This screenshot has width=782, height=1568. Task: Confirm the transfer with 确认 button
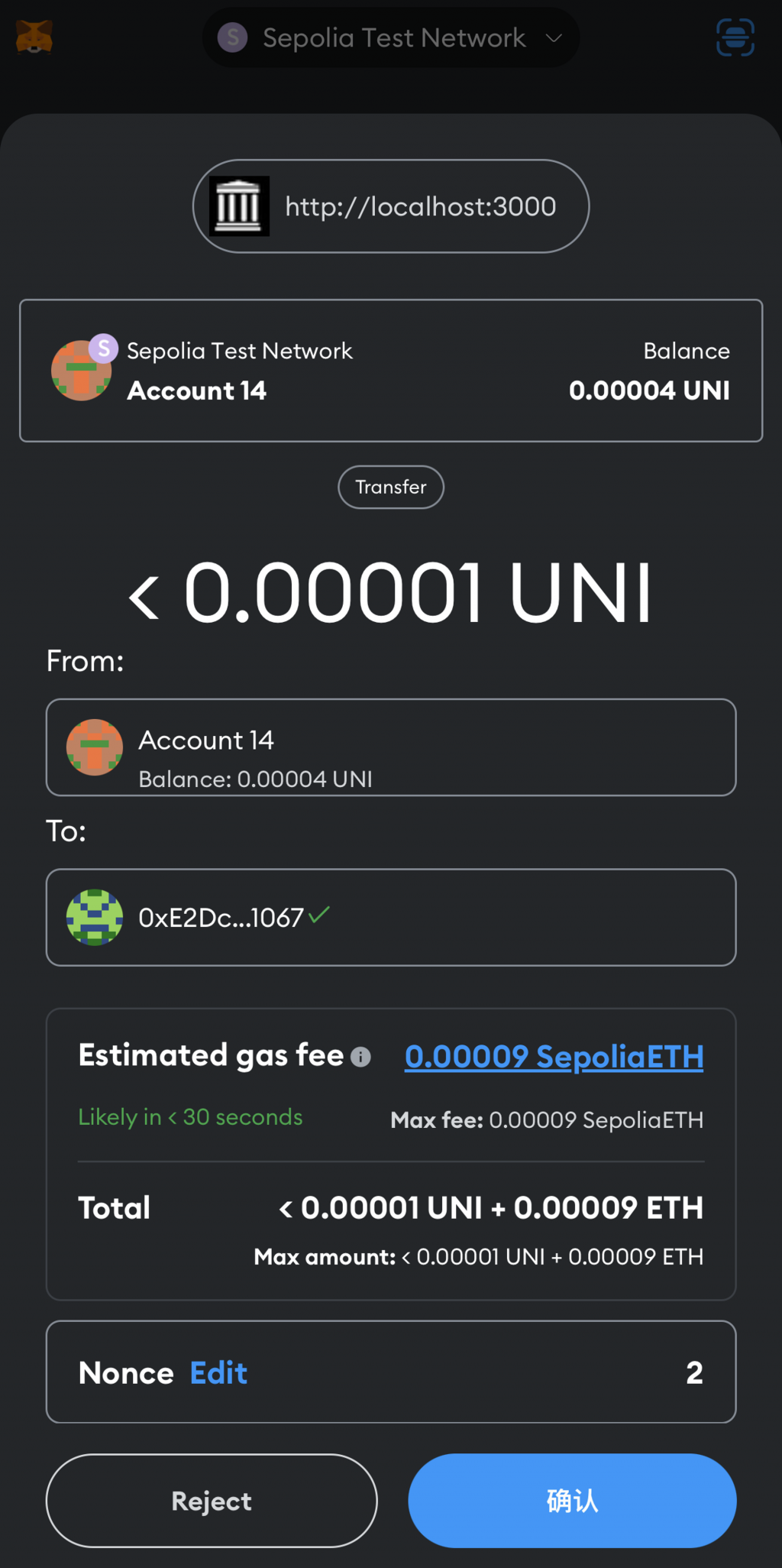pyautogui.click(x=572, y=1501)
